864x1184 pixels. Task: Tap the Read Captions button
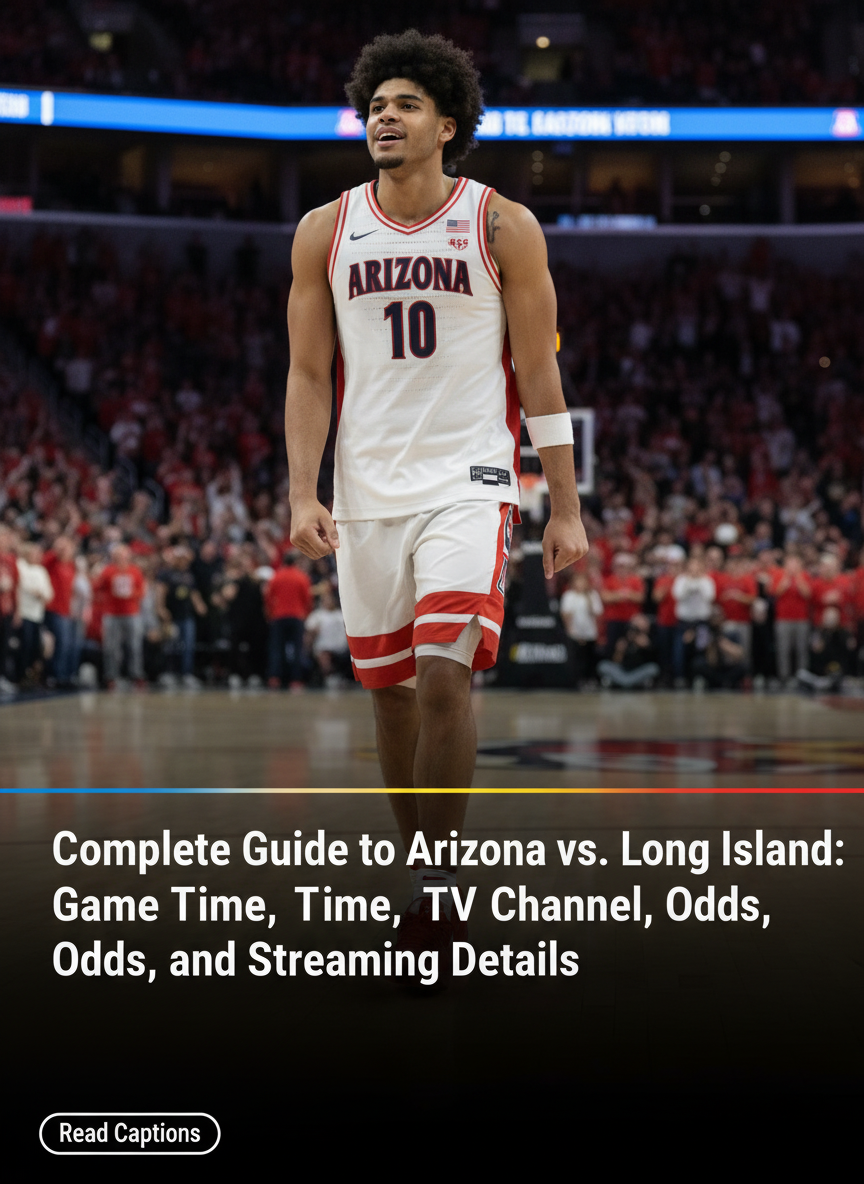[x=129, y=1133]
